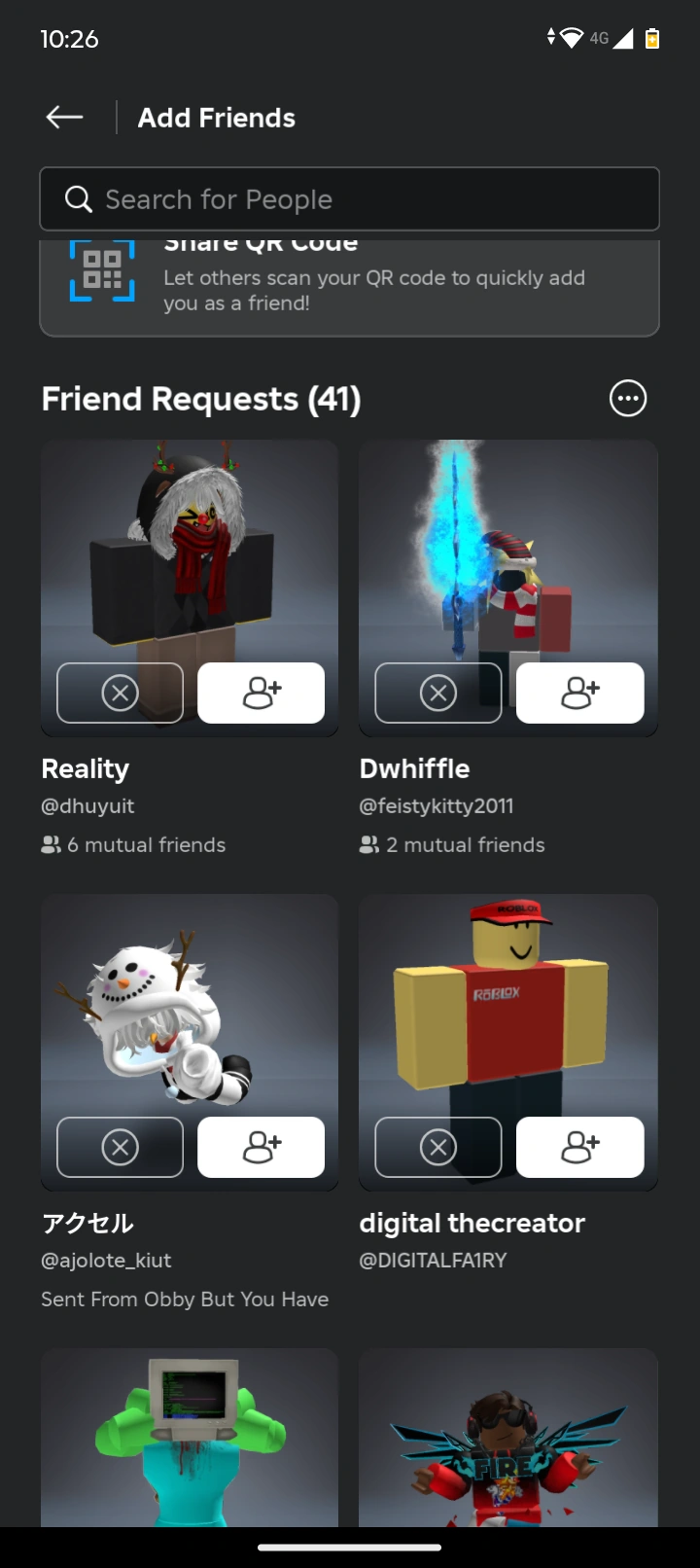
Task: Decline @ajolote_kiut's friend request
Action: 121,1147
